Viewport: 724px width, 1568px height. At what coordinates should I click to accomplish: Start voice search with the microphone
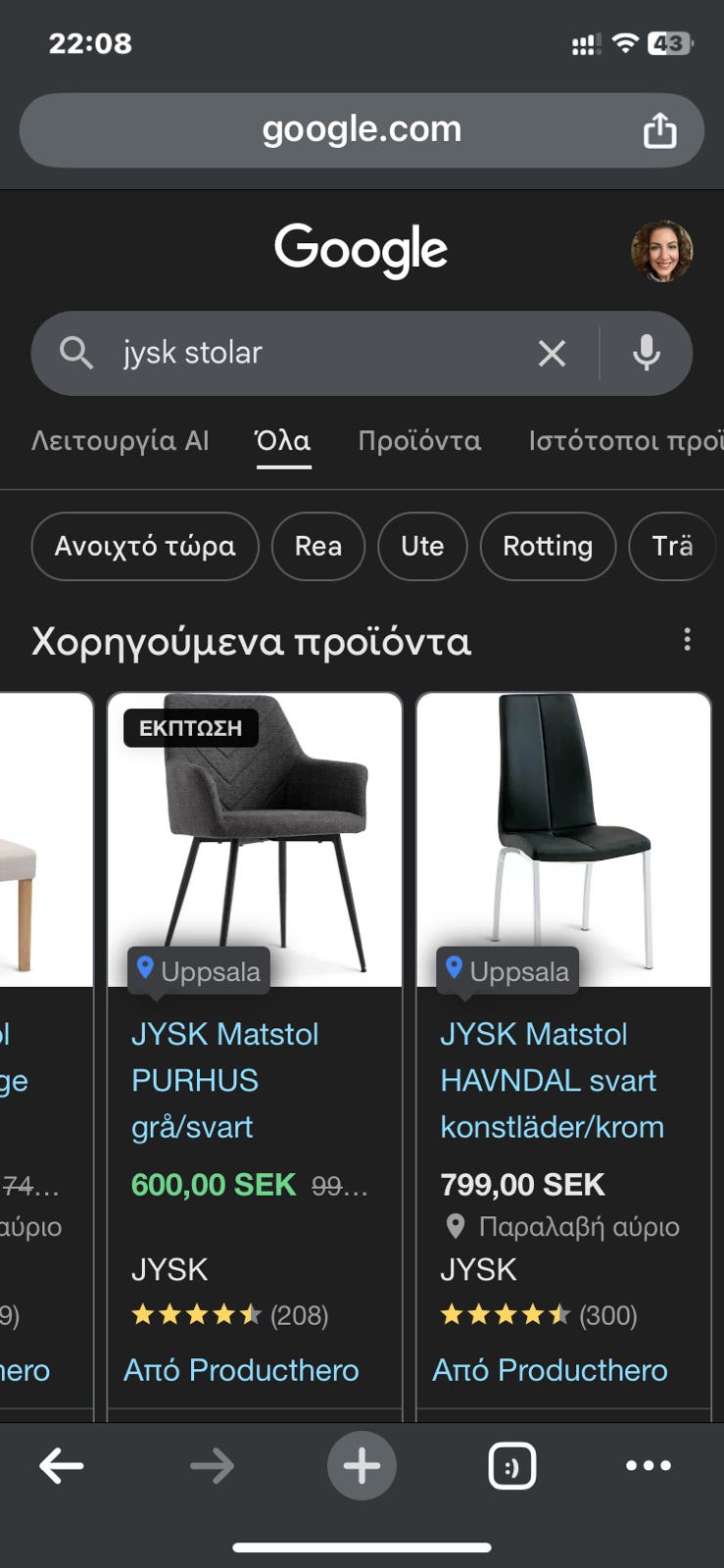(x=646, y=353)
